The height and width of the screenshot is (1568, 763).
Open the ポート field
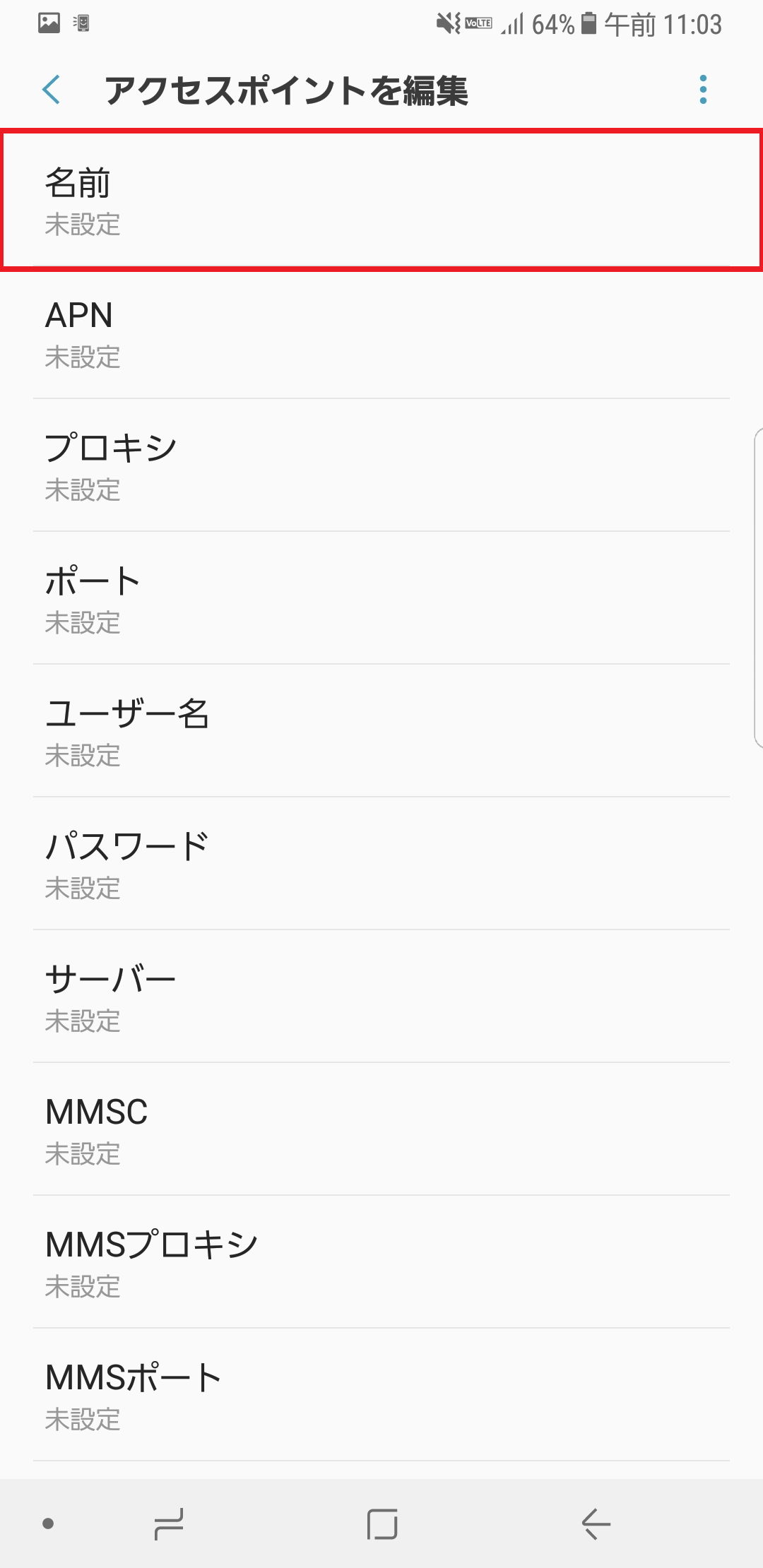381,599
